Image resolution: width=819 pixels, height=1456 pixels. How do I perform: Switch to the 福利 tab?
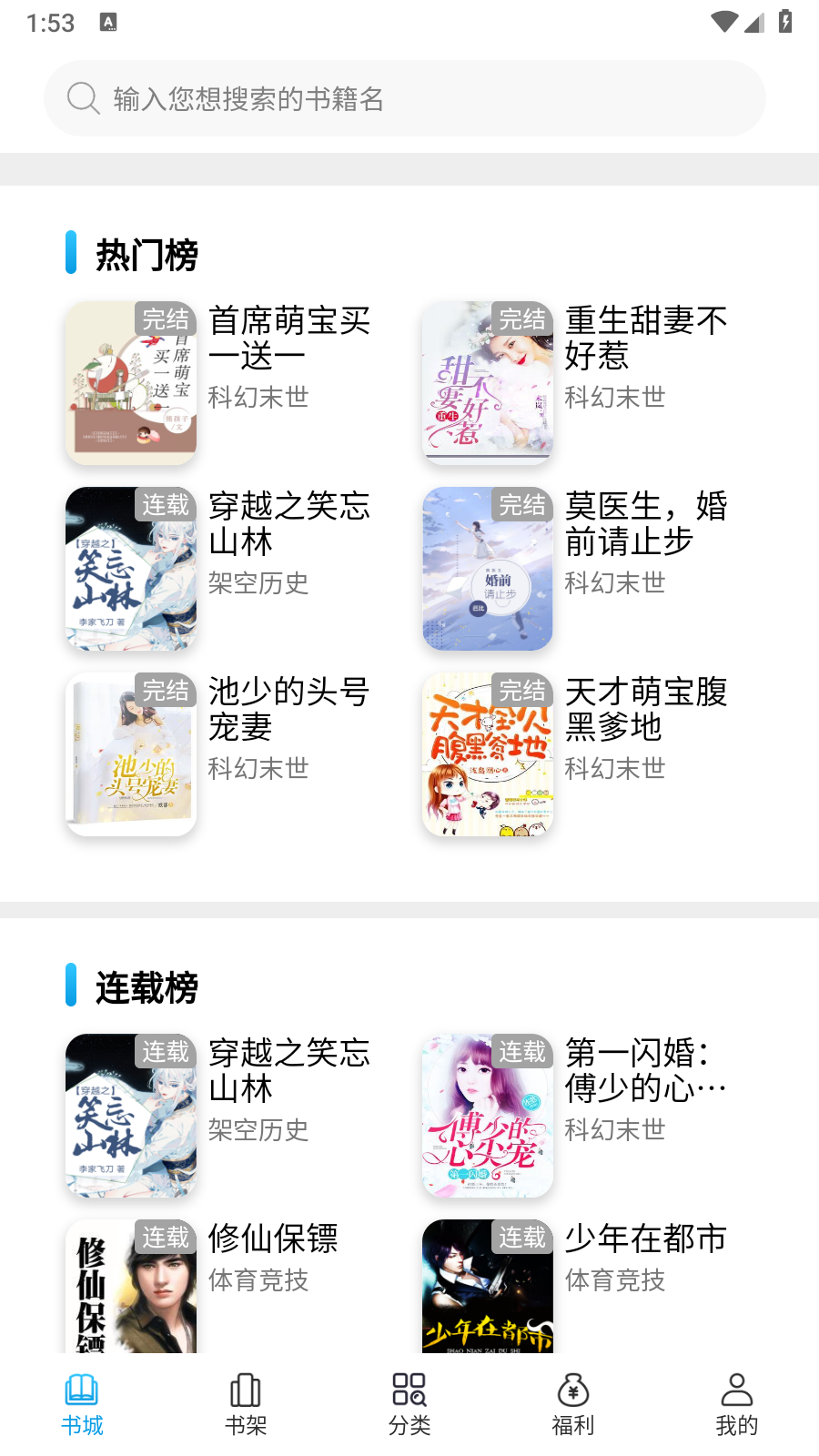coord(573,1405)
